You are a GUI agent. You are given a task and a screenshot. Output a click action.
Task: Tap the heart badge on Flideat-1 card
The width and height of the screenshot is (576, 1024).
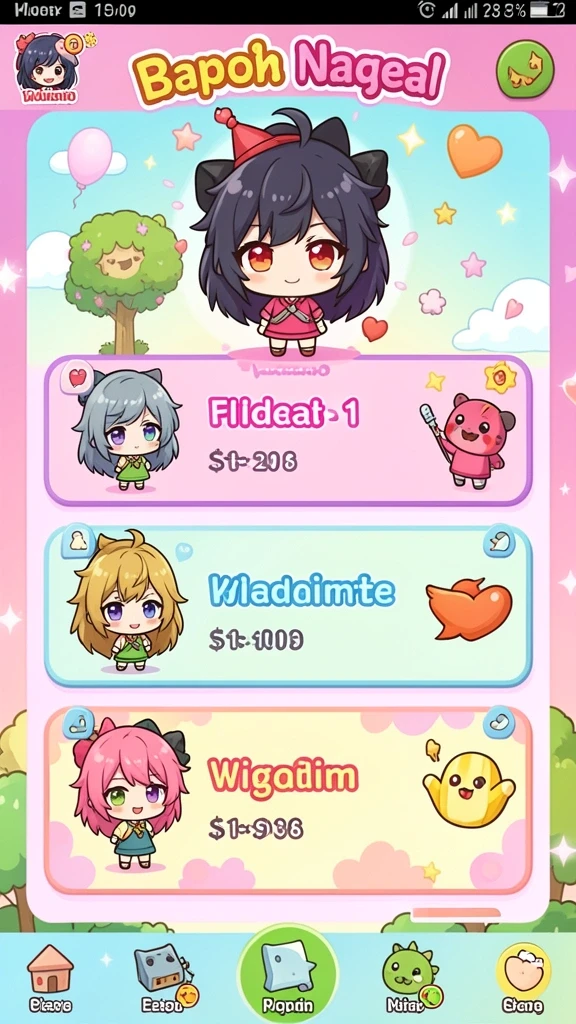pyautogui.click(x=77, y=379)
